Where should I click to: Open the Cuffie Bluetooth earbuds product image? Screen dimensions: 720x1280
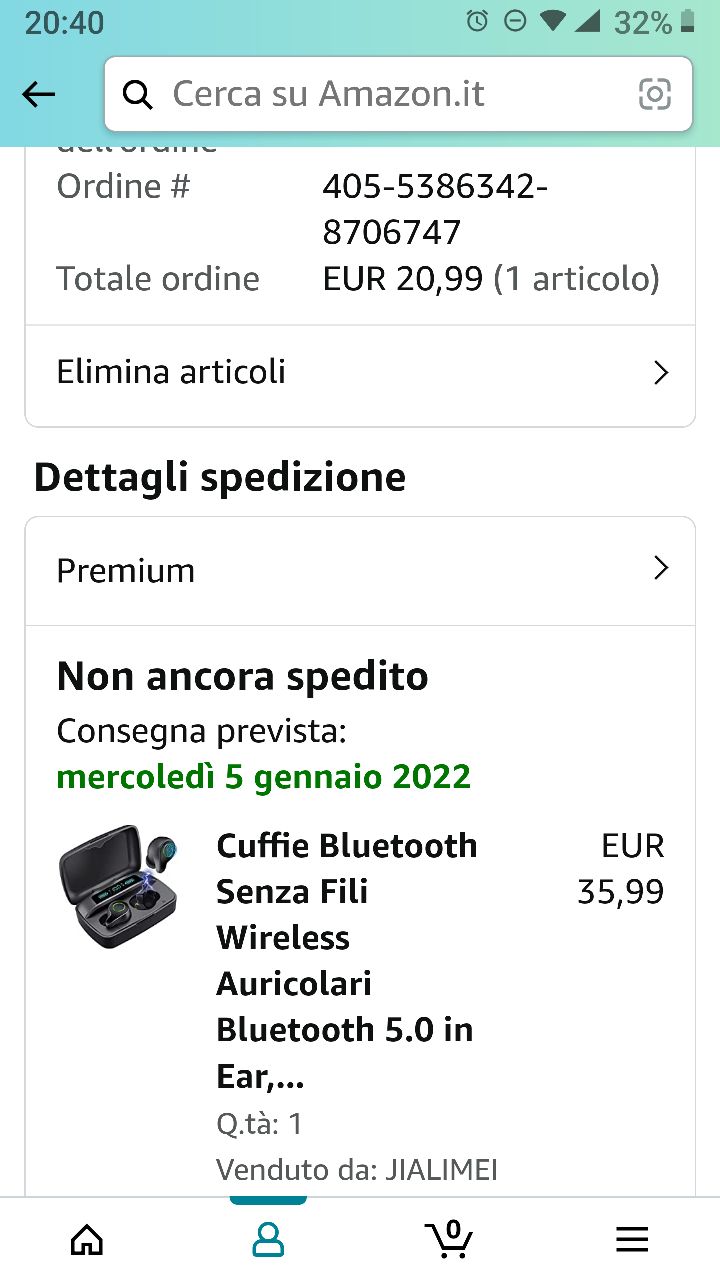pos(119,887)
